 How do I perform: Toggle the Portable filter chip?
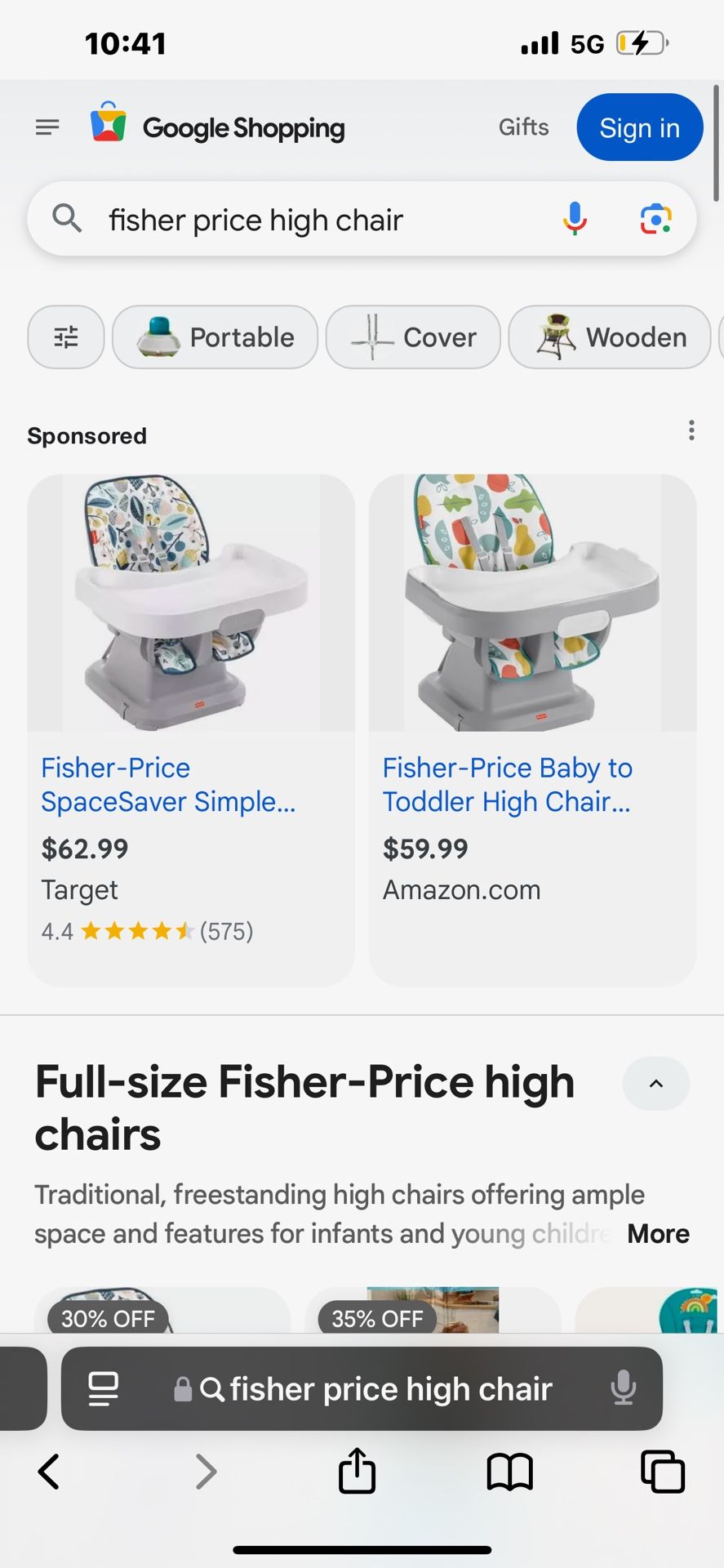click(x=215, y=336)
